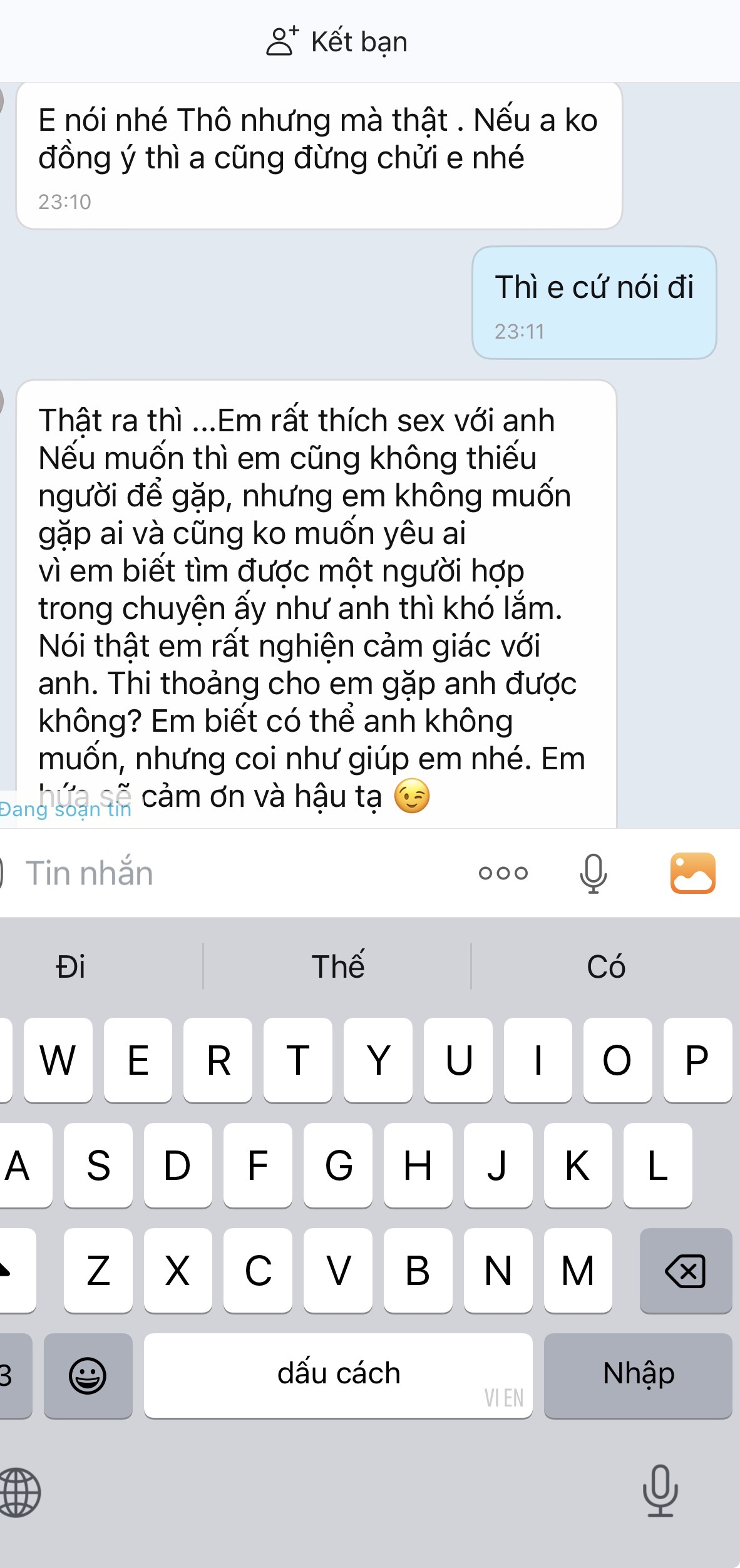The image size is (740, 1568).
Task: Tap the dấu cách space bar
Action: tap(338, 1375)
